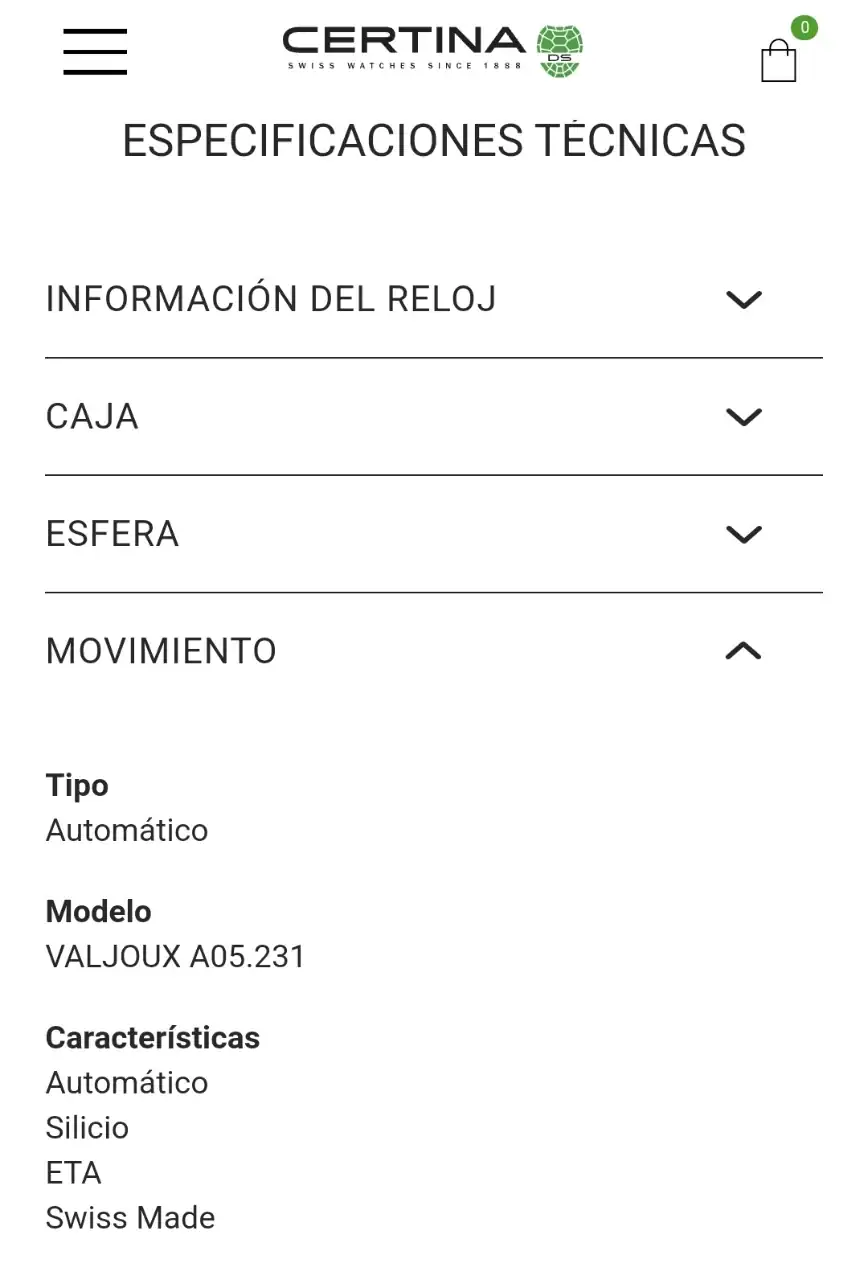
Task: Click the Características heading
Action: click(x=152, y=1037)
